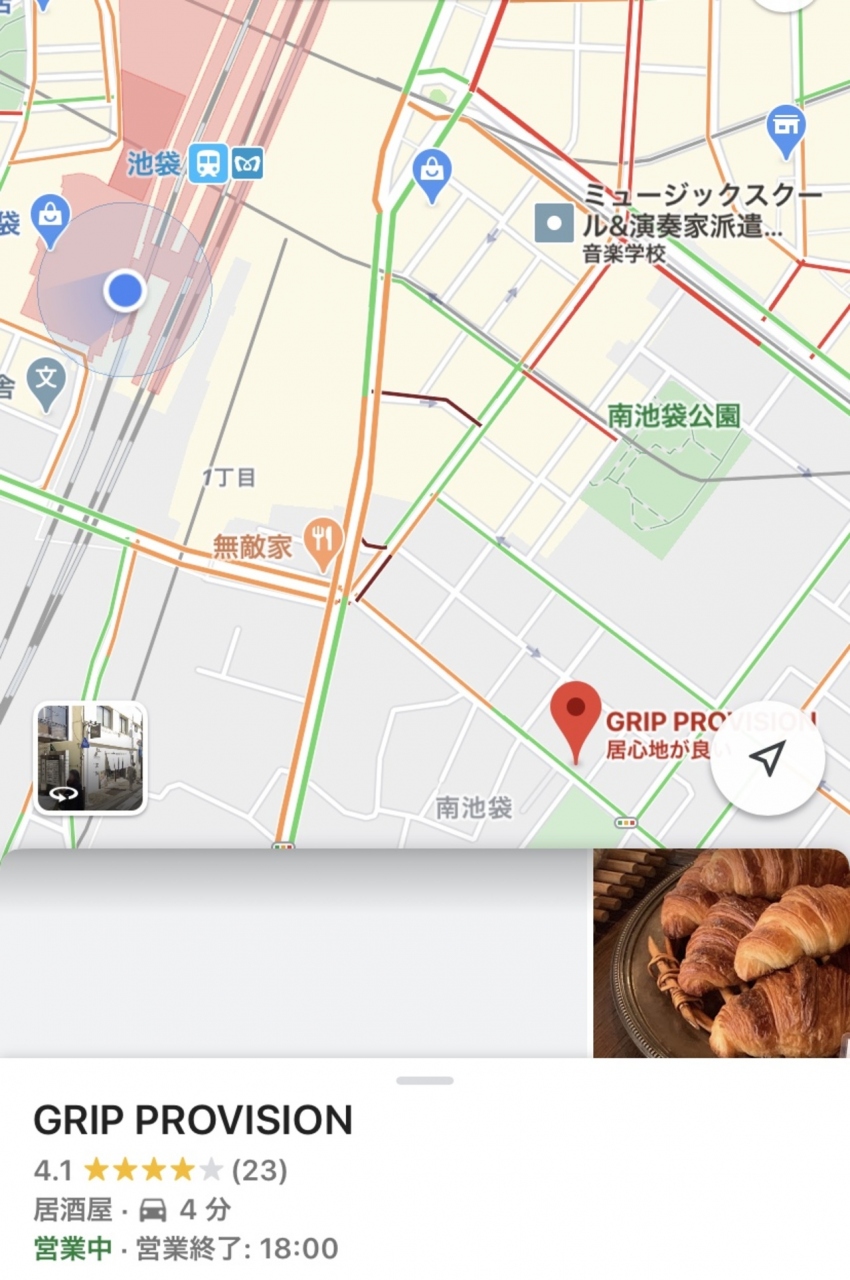Tap the shopping bag marker near 池袋
Viewport: 850px width, 1280px height.
432,174
